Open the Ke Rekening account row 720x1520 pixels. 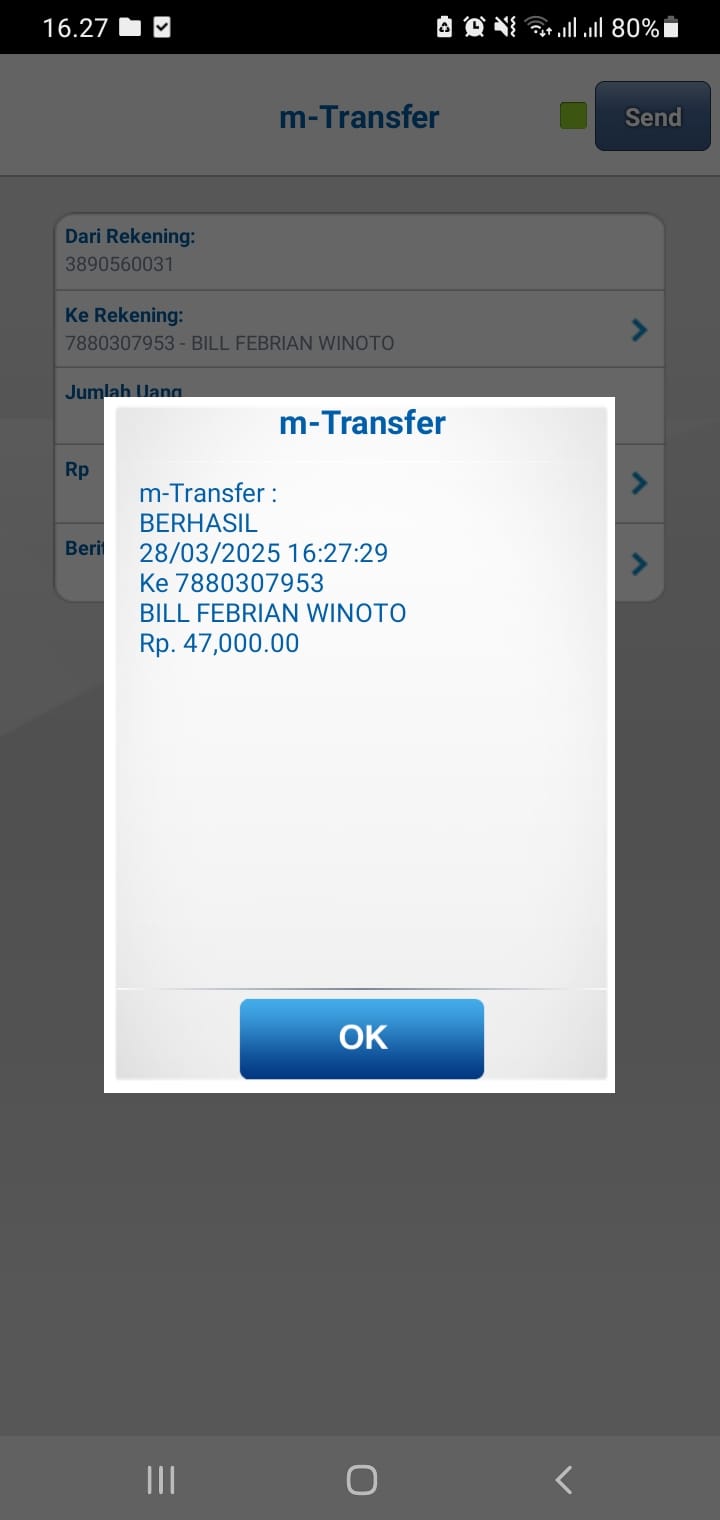(359, 330)
